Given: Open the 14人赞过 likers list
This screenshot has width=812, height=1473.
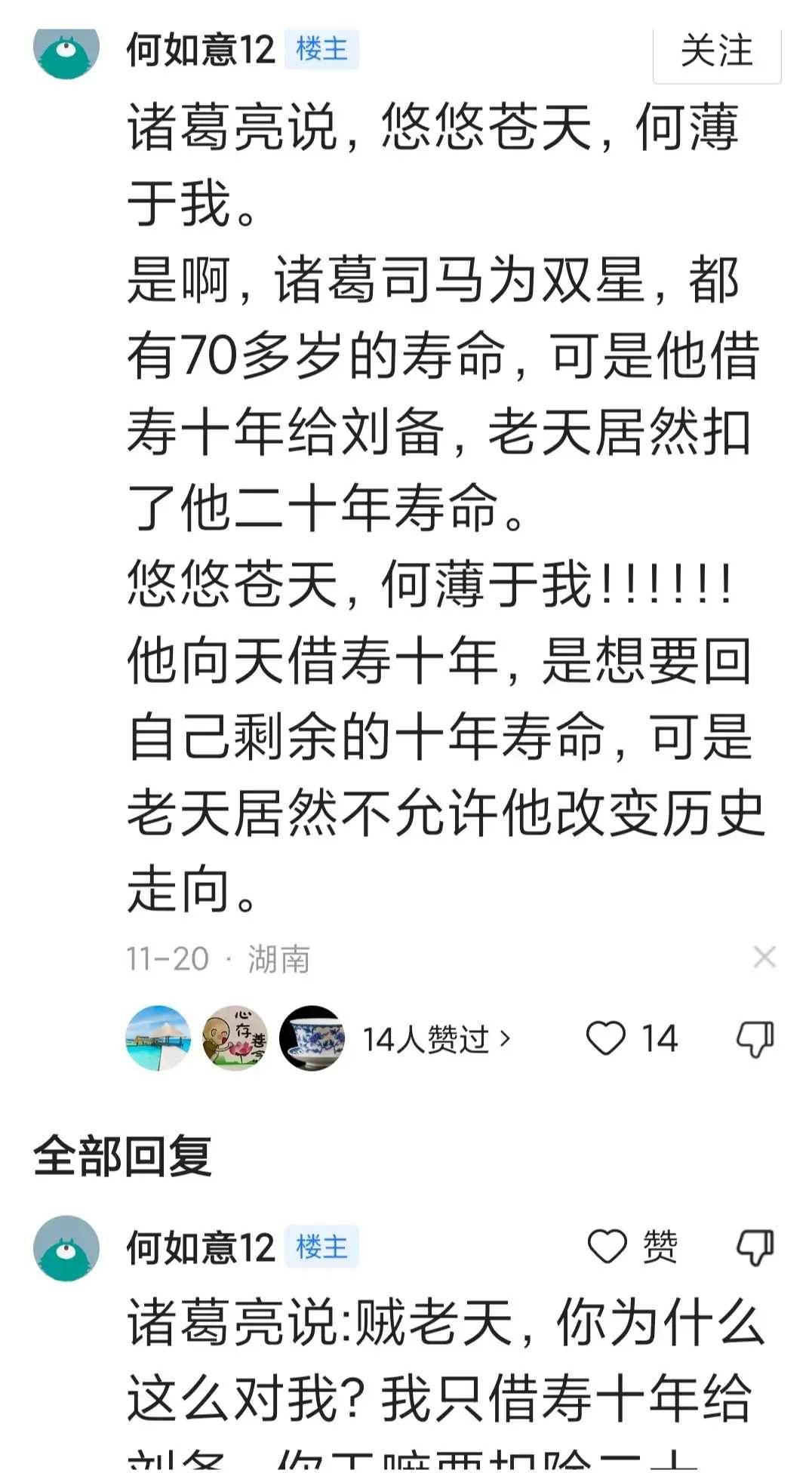Looking at the screenshot, I should pos(436,1039).
